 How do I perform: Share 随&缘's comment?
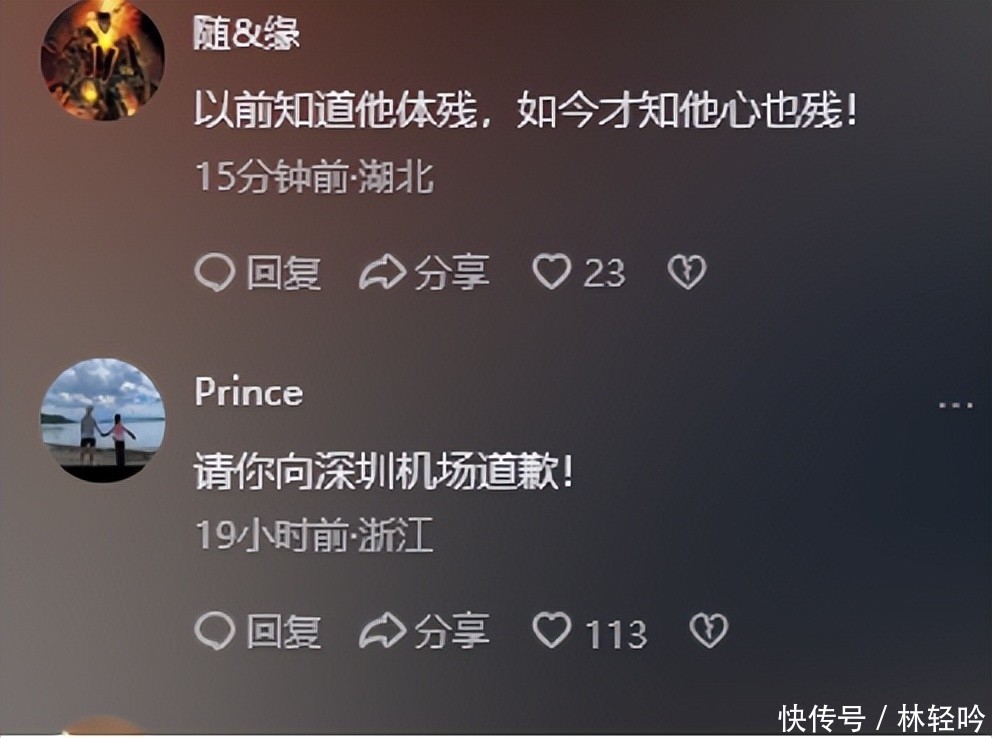(x=424, y=272)
